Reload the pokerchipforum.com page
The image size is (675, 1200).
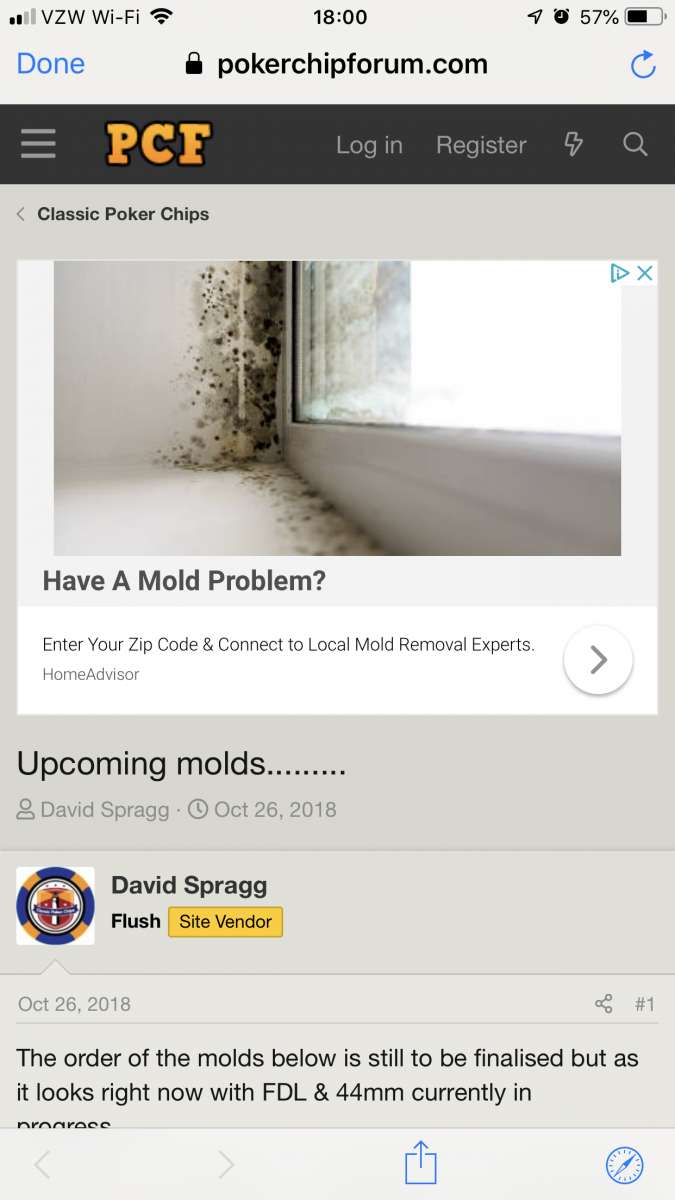(642, 65)
